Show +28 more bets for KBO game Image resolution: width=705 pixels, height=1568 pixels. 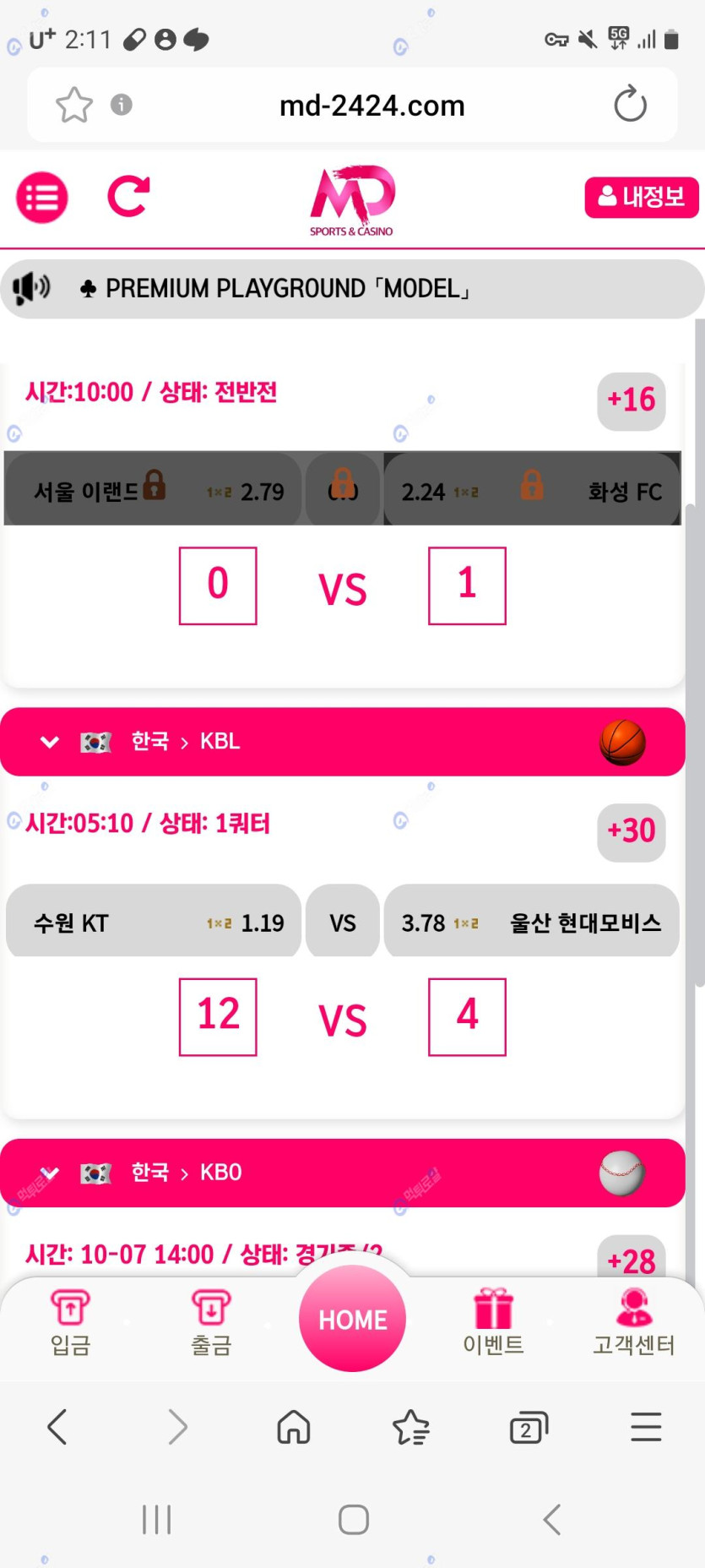[631, 1260]
